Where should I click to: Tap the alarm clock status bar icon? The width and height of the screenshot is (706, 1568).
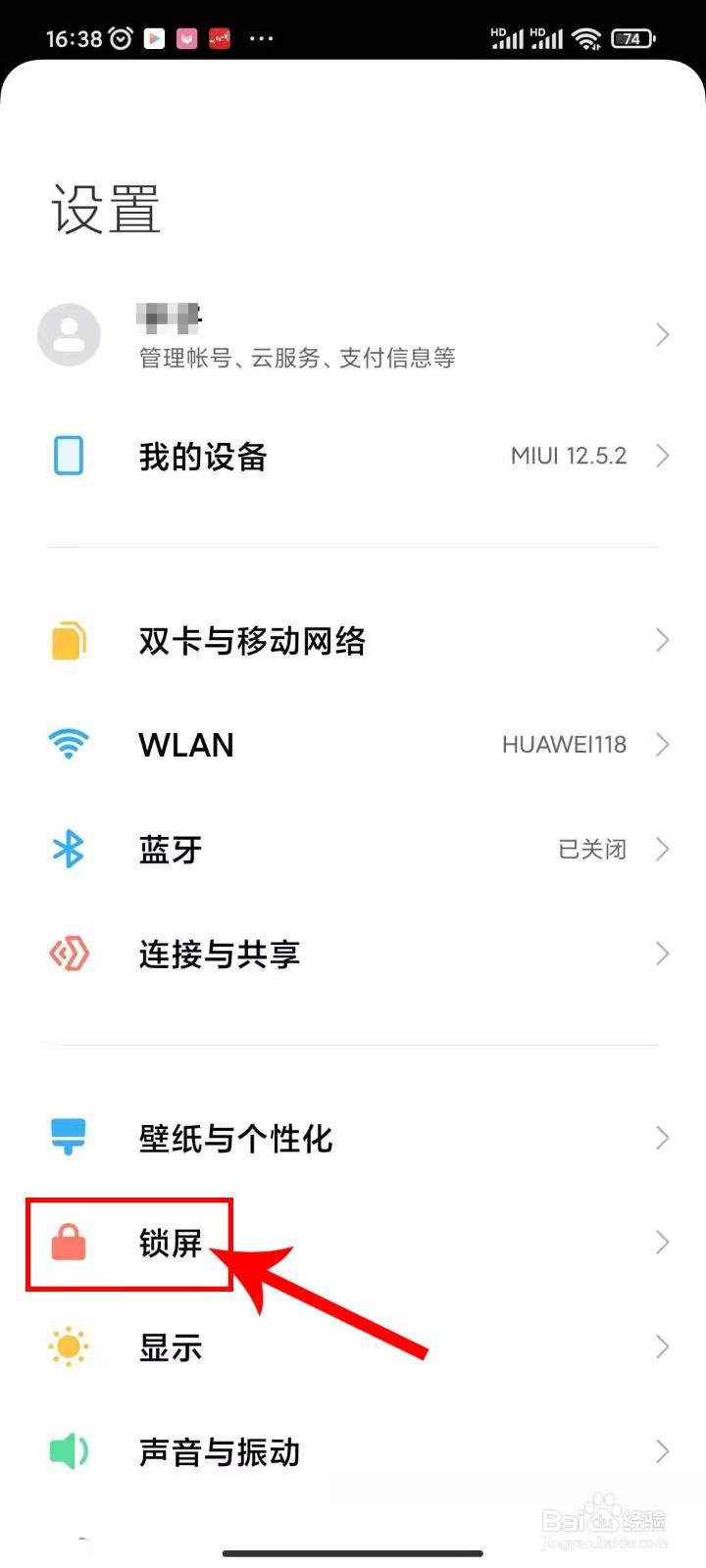[x=118, y=38]
